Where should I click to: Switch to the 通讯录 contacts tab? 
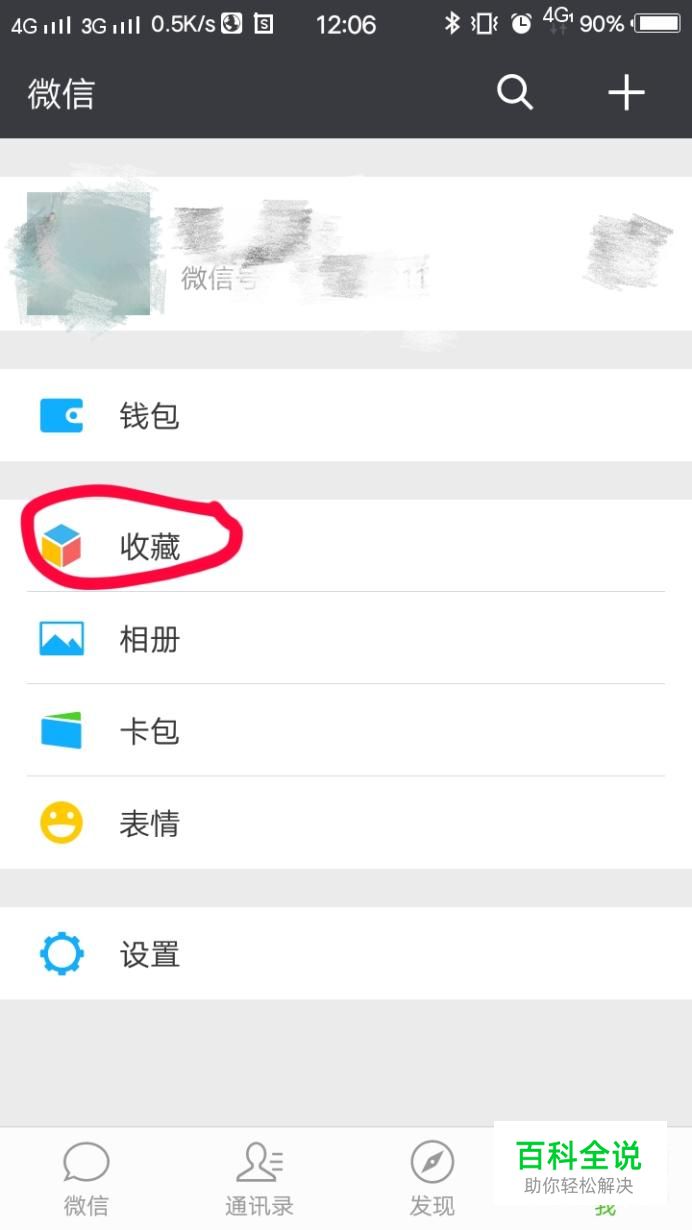(259, 1178)
